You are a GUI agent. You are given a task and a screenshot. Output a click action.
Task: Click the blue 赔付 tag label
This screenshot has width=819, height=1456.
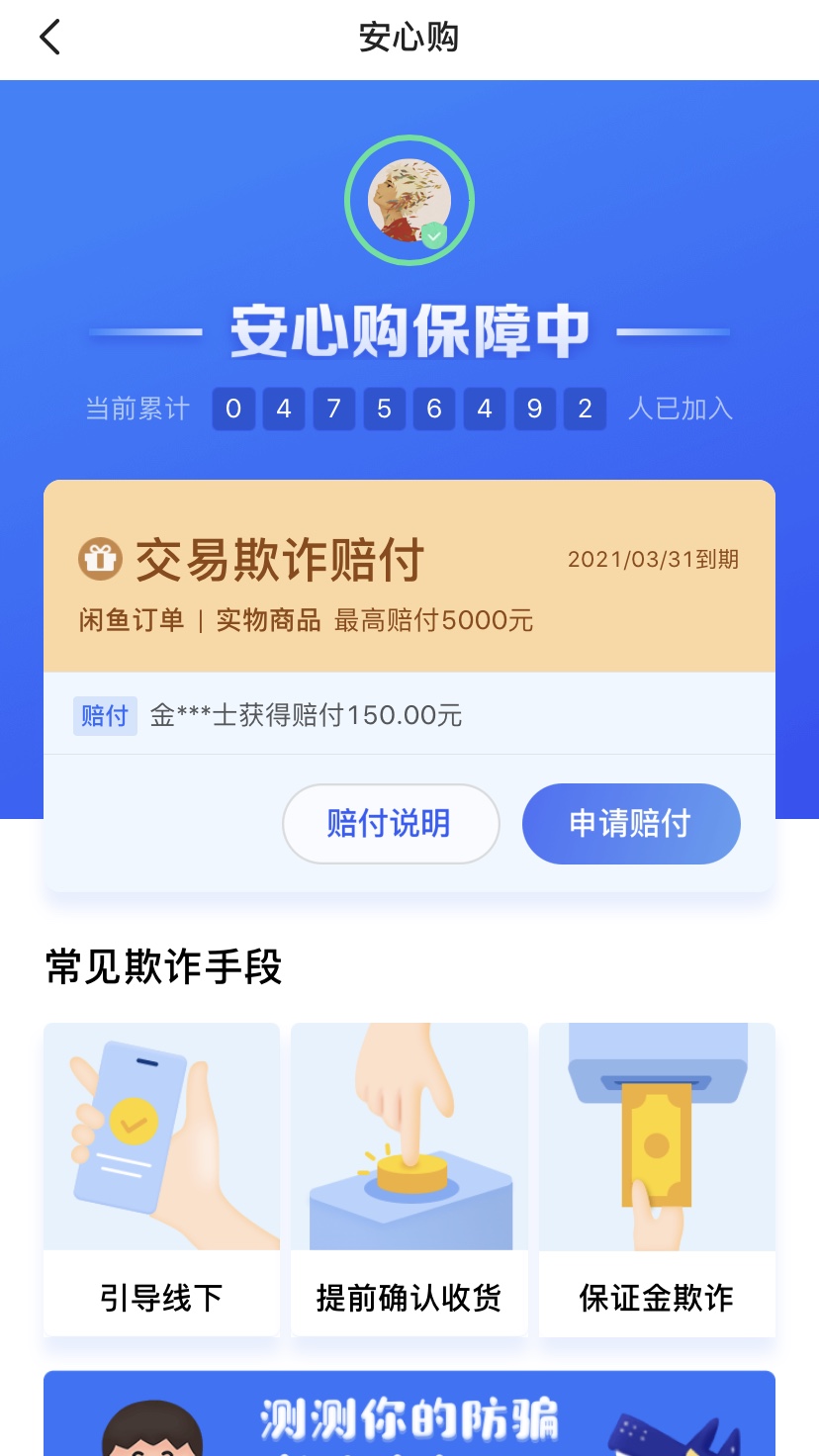pos(105,715)
